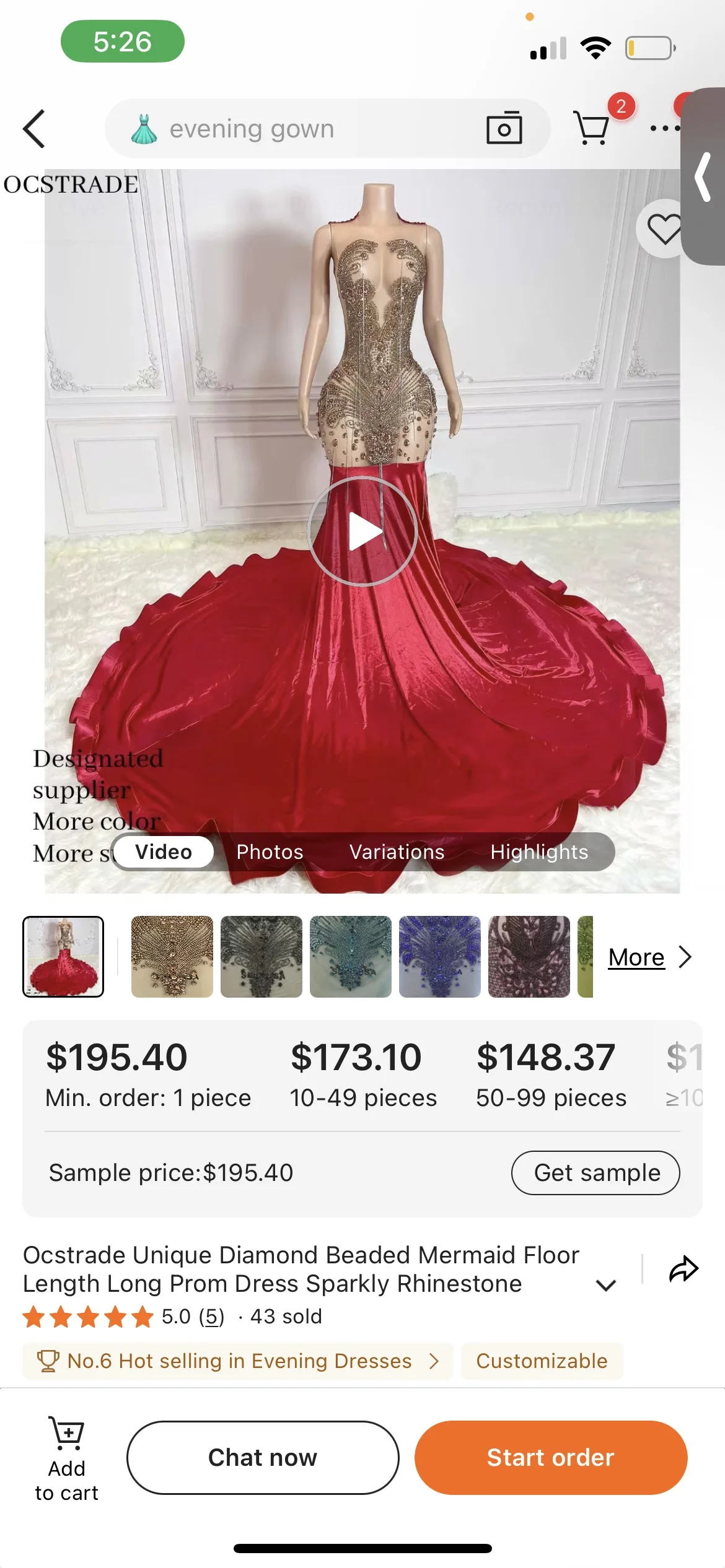Select the blue beaded variation thumbnail

pos(440,957)
